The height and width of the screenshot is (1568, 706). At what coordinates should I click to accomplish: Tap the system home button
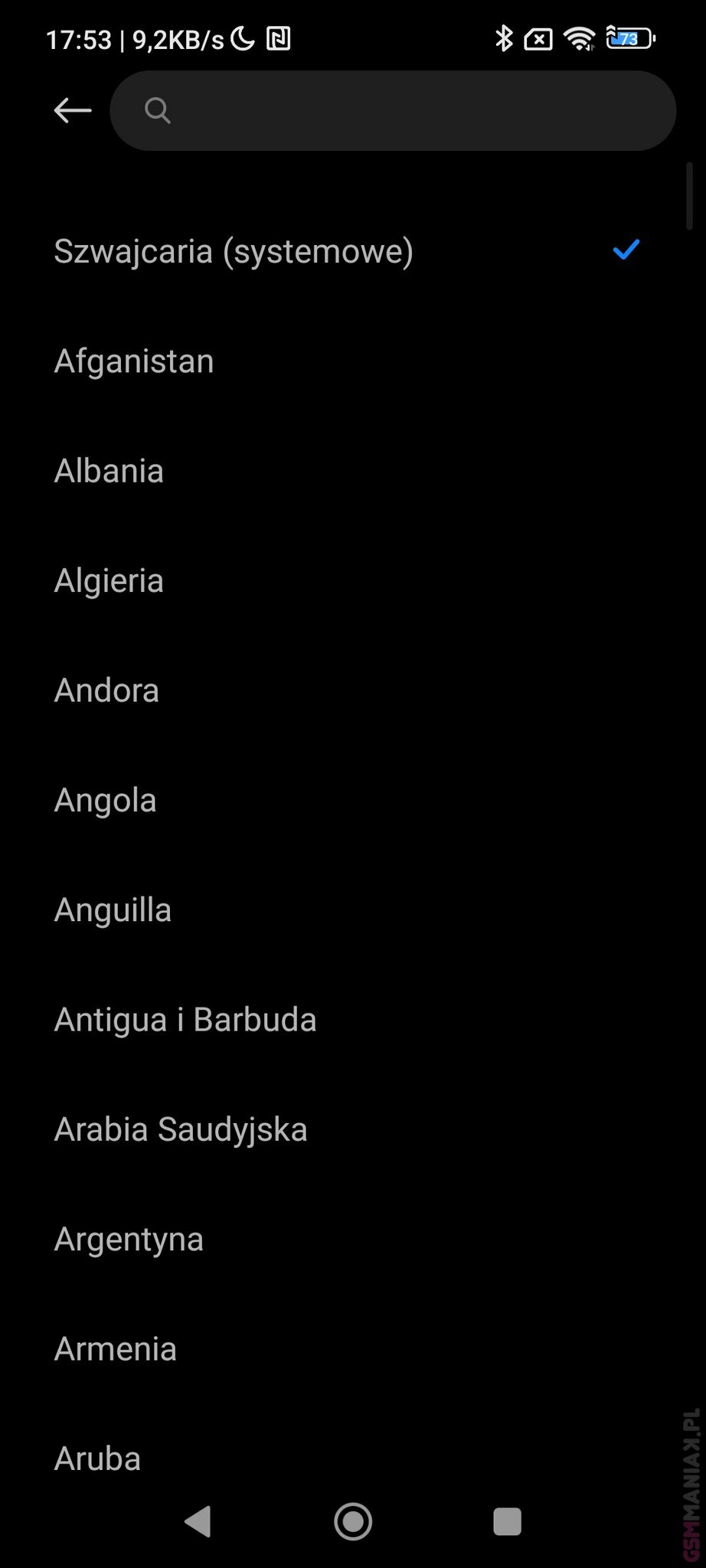(x=353, y=1521)
